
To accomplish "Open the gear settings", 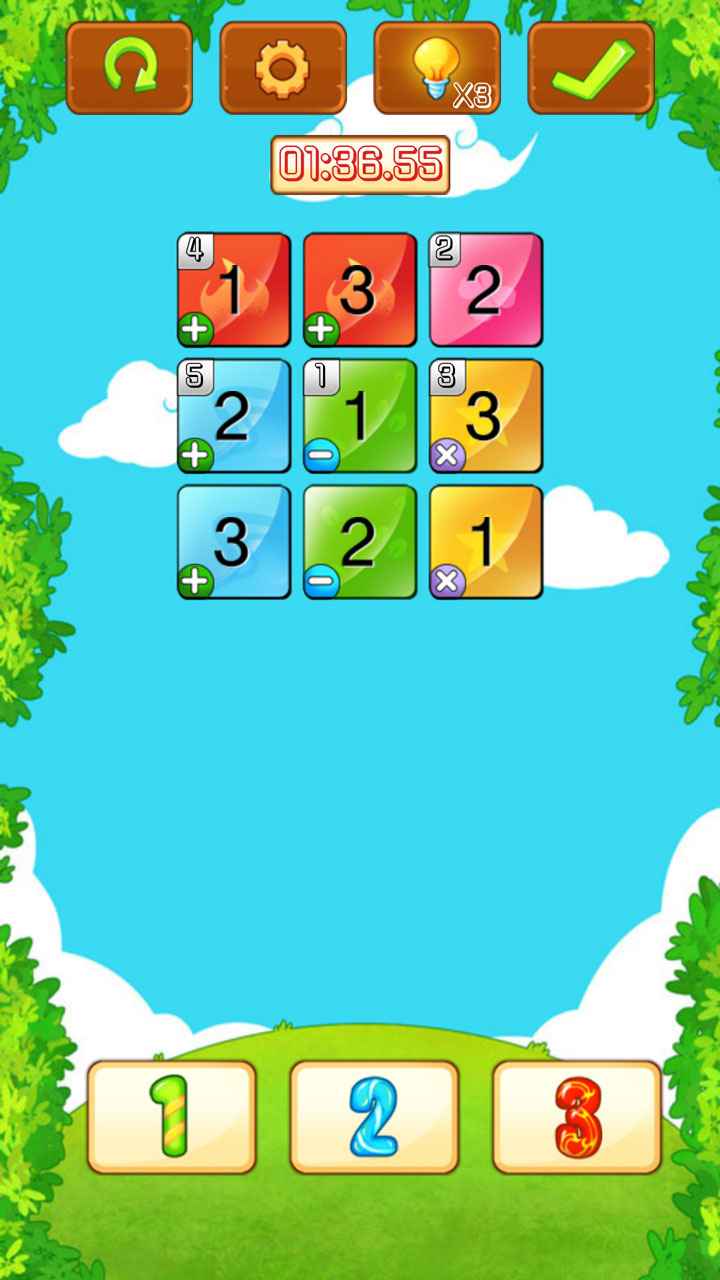I will point(283,68).
